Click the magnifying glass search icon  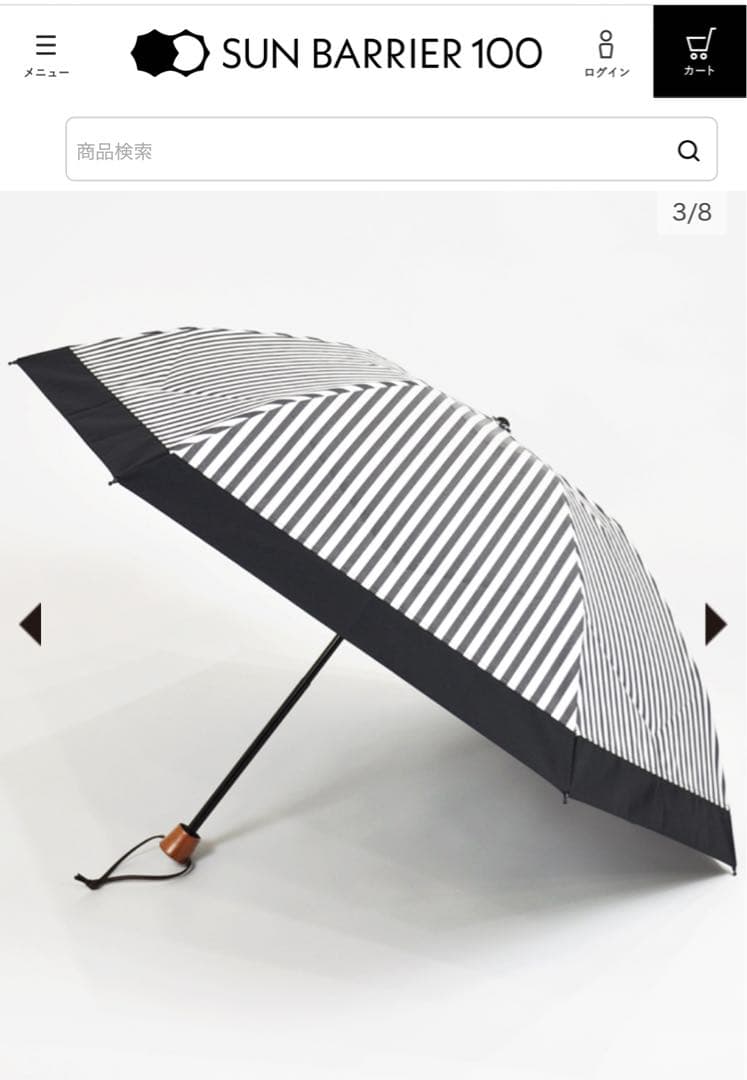pyautogui.click(x=686, y=152)
